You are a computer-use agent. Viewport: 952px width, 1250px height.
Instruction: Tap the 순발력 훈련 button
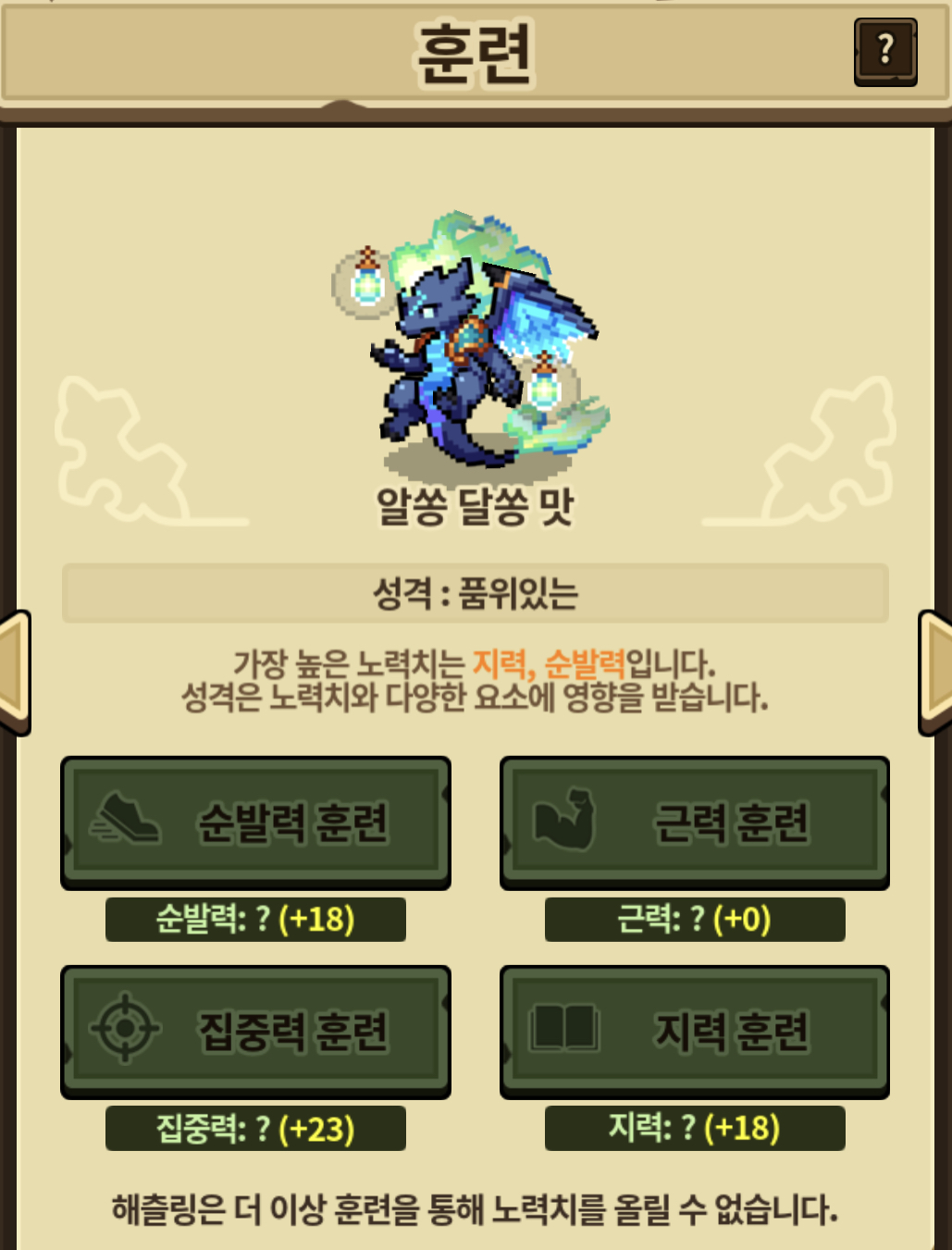[255, 823]
